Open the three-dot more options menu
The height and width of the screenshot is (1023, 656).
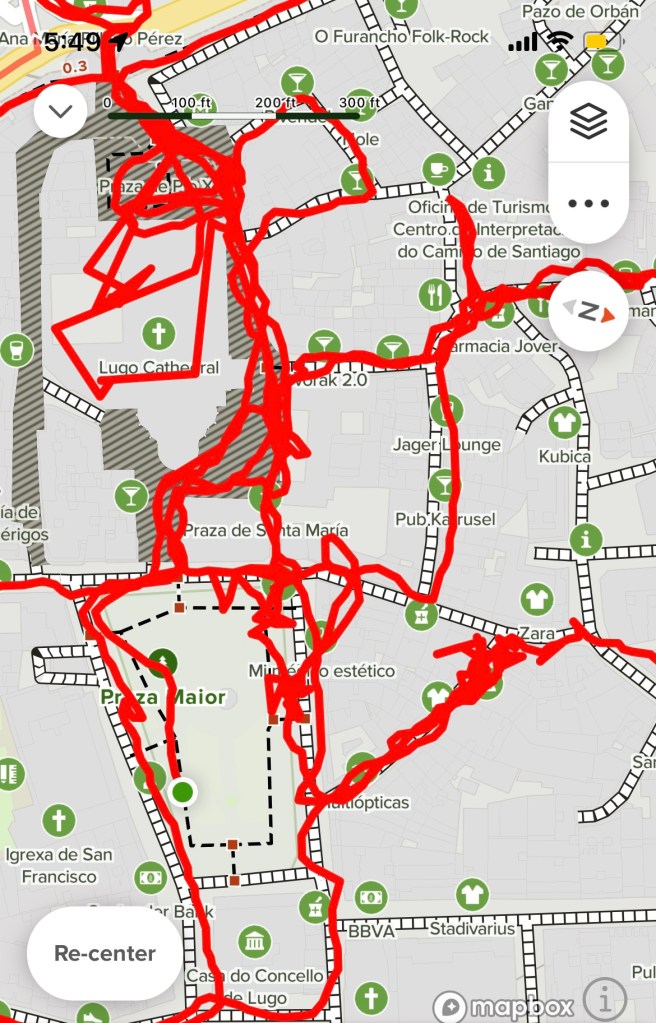tap(588, 203)
